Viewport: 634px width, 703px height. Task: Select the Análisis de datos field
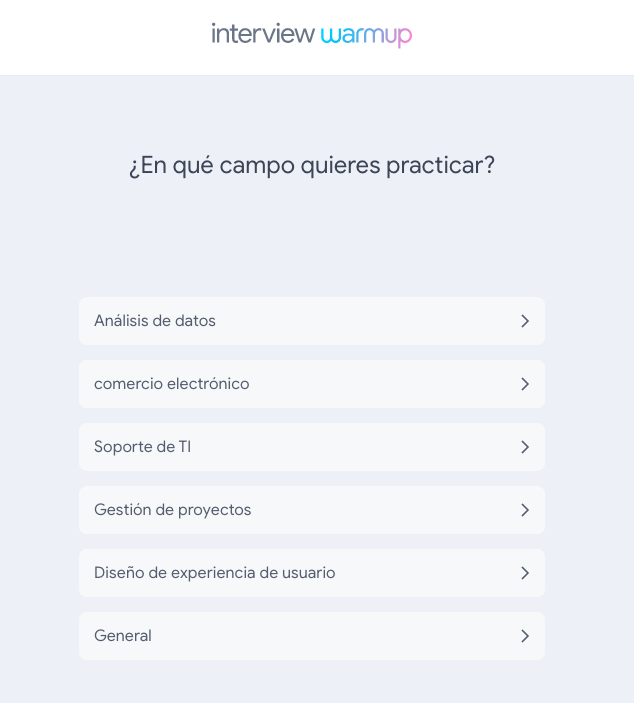311,321
